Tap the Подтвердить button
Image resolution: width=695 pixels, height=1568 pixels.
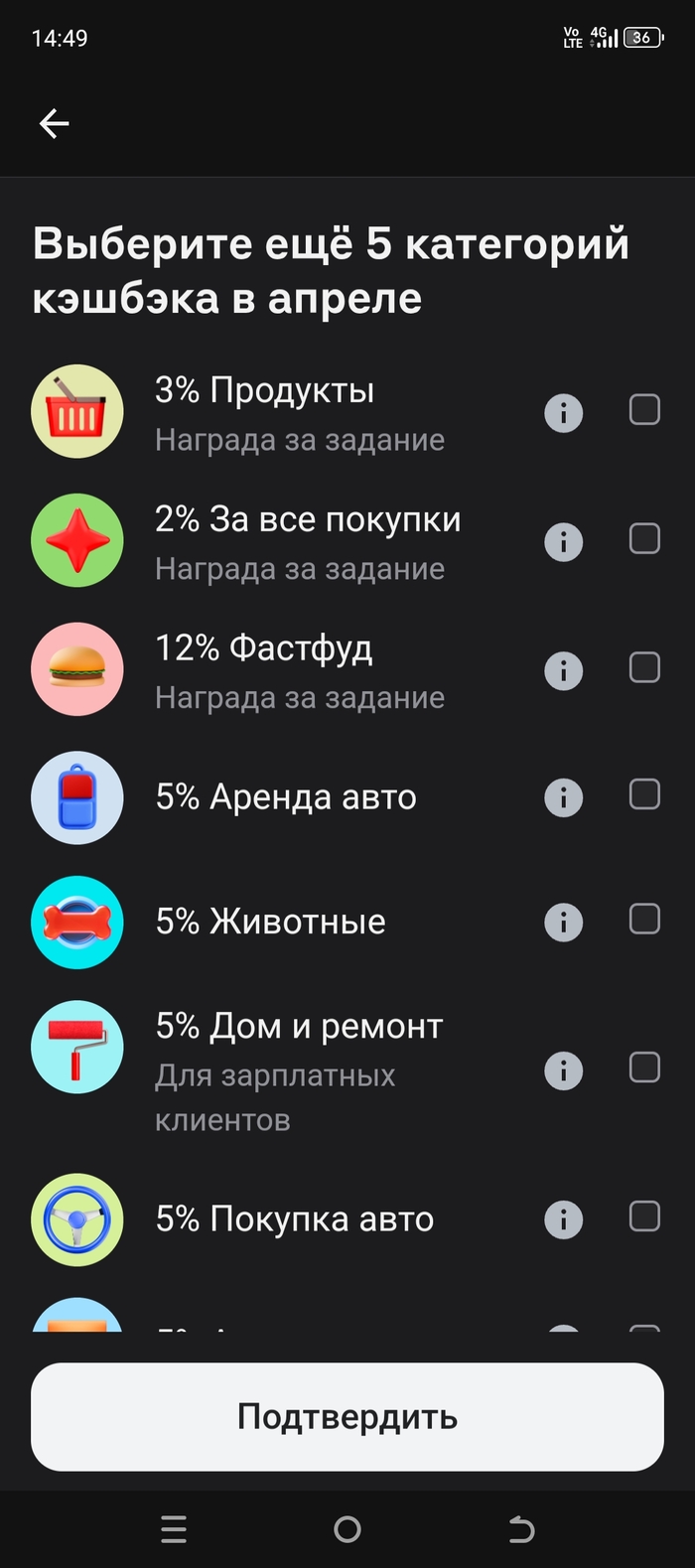(x=347, y=1417)
